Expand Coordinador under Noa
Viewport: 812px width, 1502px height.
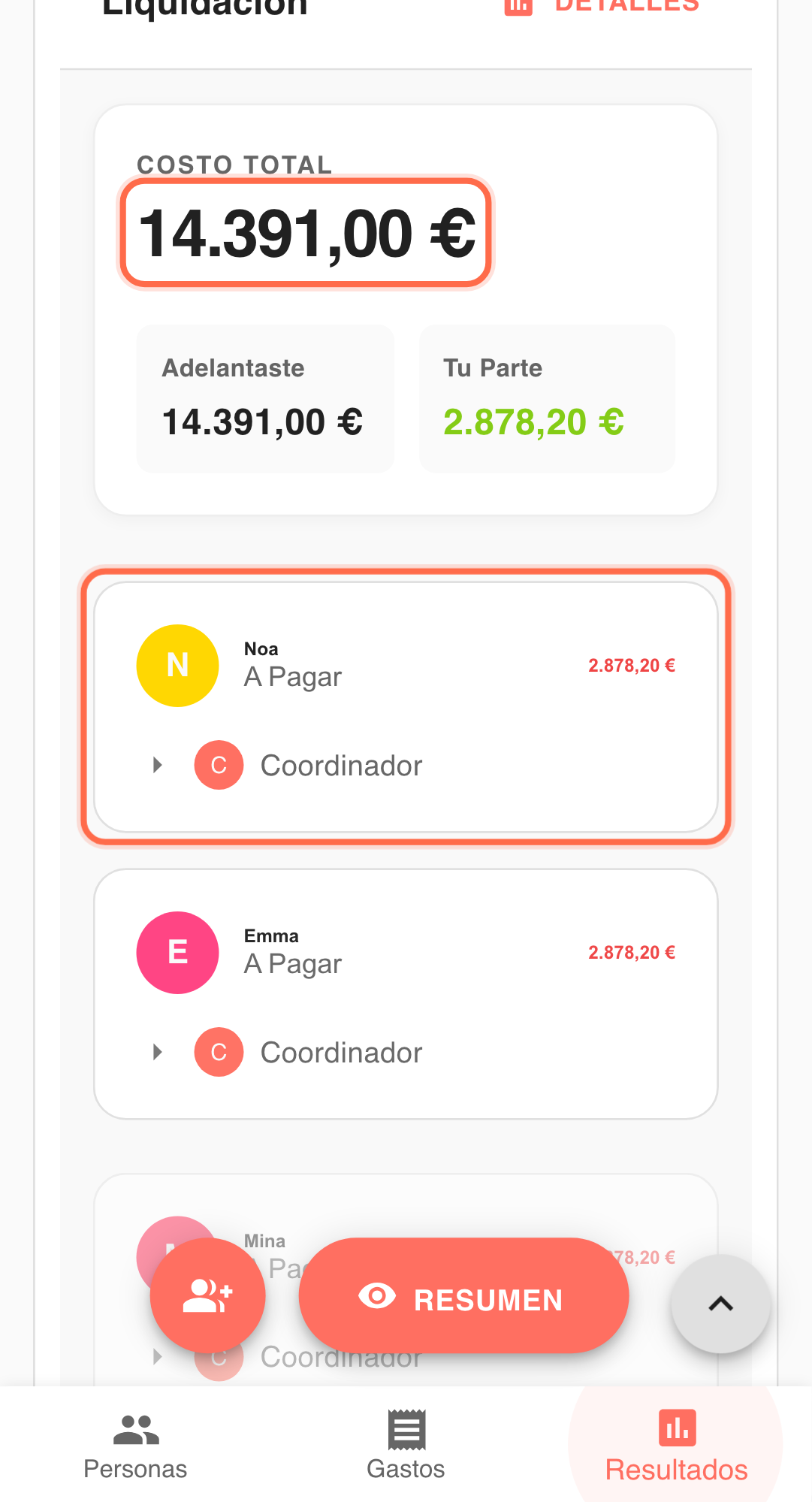click(158, 766)
